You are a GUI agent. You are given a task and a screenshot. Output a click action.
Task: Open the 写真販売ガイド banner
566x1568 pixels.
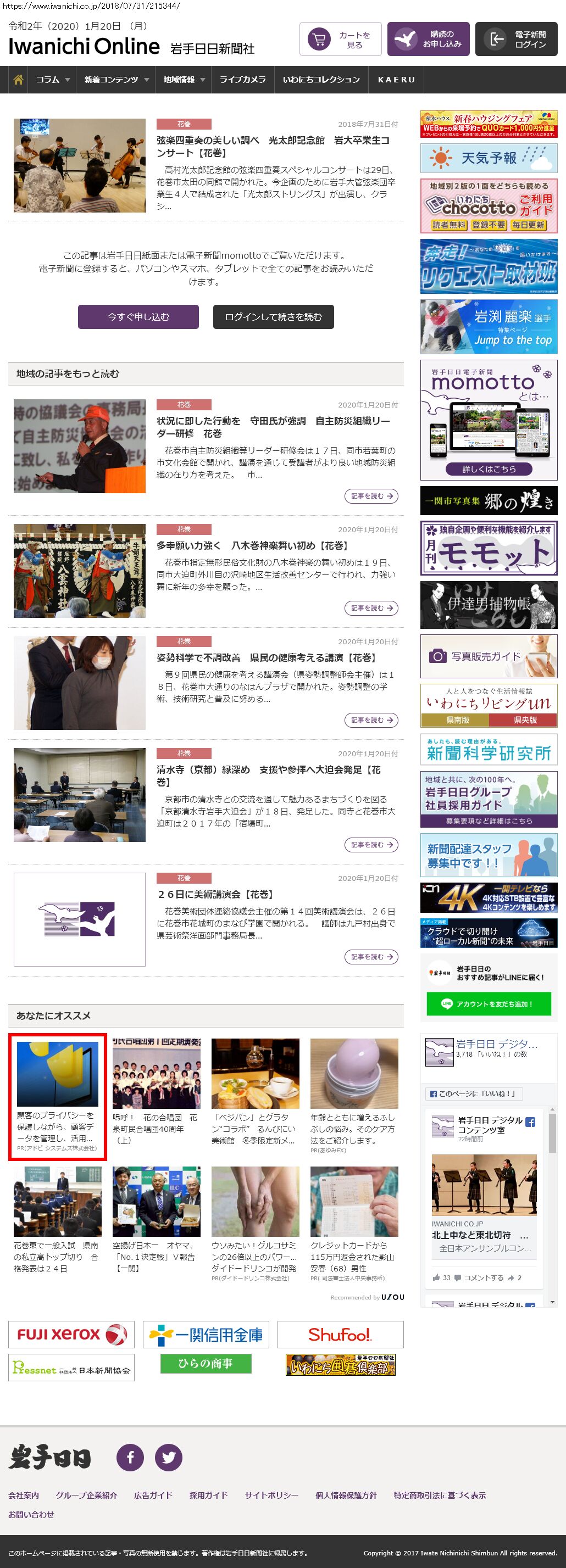point(489,656)
